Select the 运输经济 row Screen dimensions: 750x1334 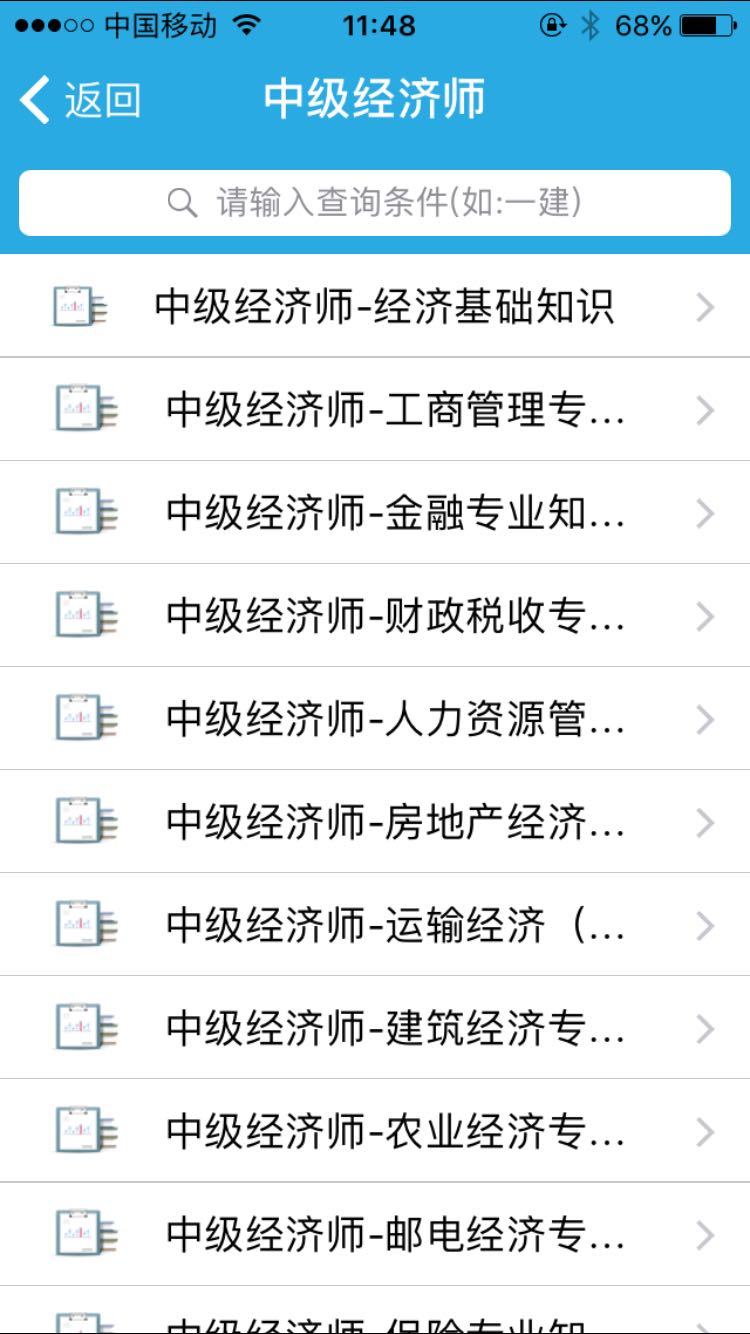pos(375,924)
